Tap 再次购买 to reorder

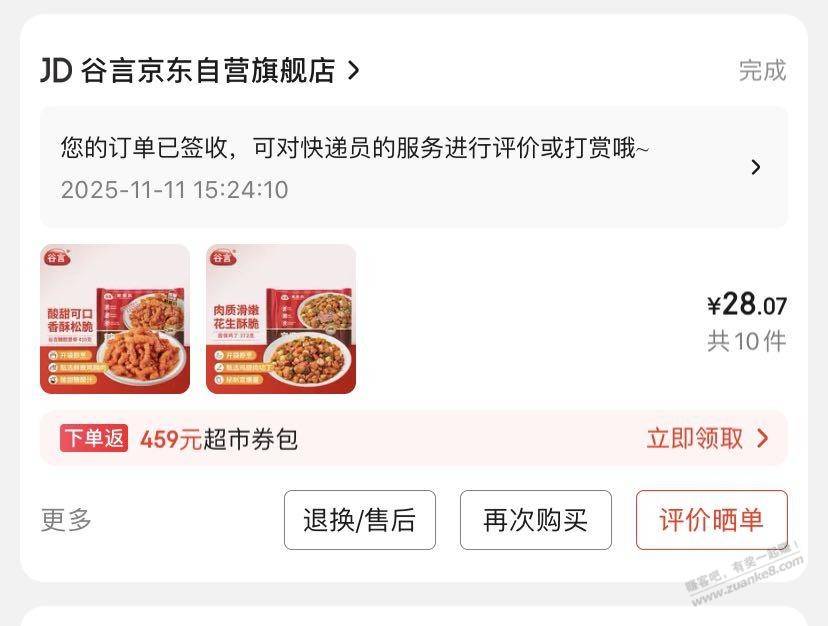pyautogui.click(x=535, y=520)
